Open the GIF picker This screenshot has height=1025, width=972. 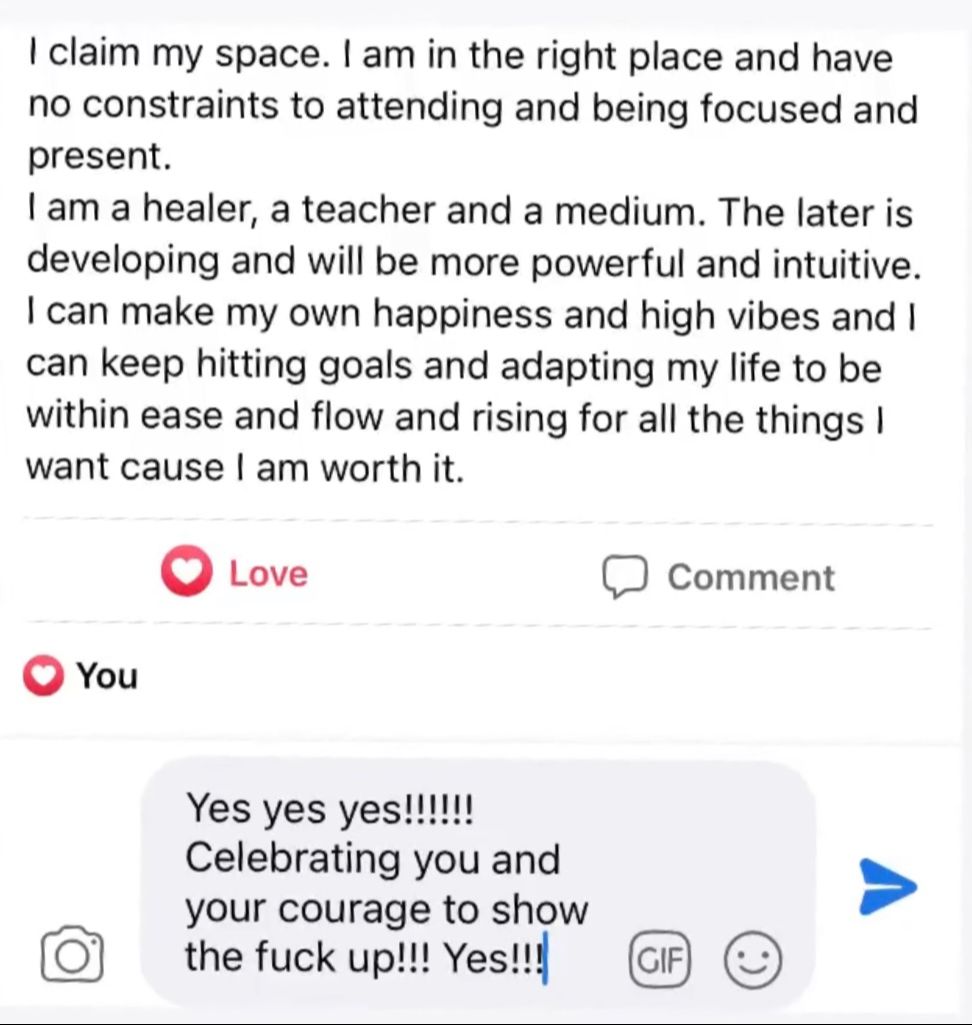(x=660, y=962)
